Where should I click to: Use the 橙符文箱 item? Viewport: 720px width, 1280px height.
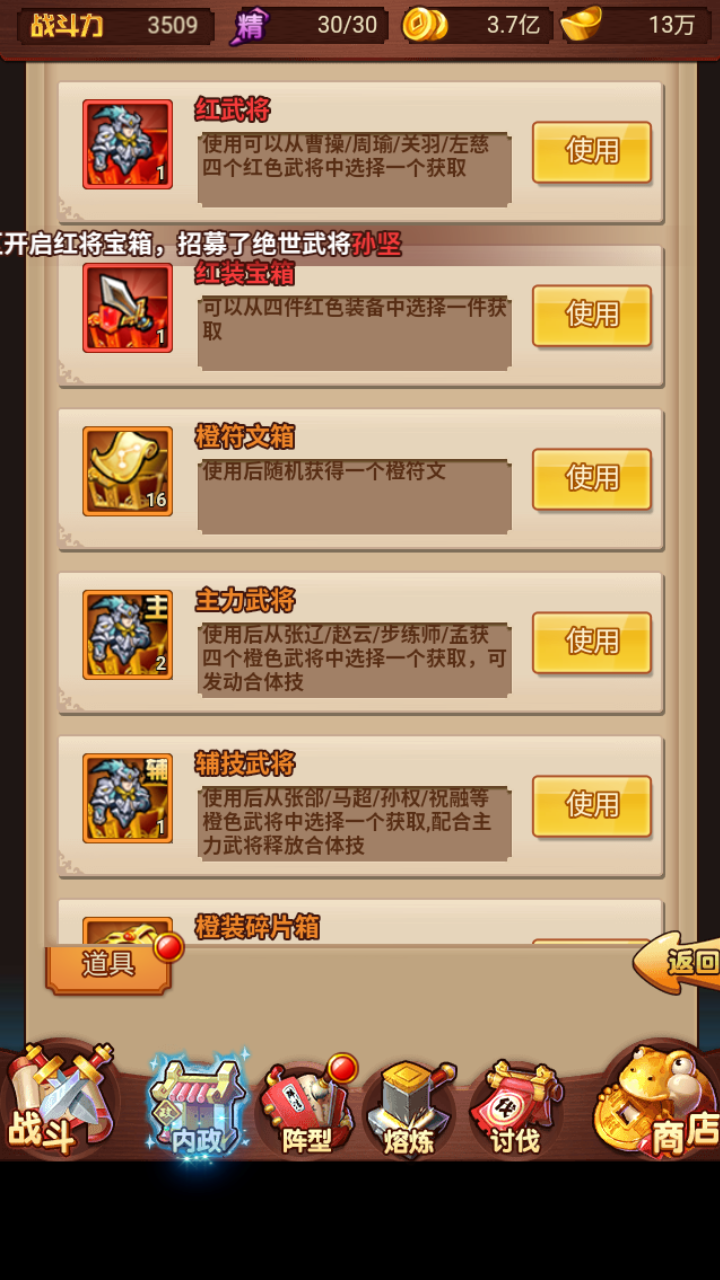click(x=592, y=479)
